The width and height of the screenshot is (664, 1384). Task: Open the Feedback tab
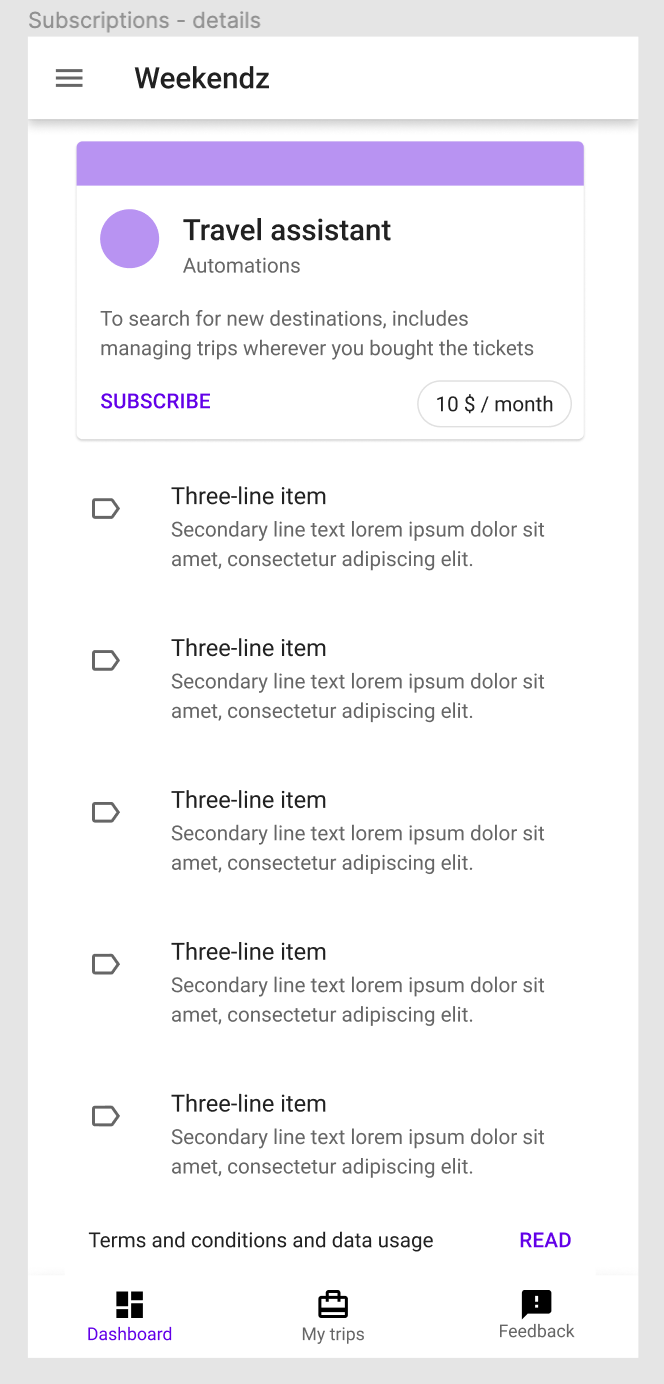coord(537,1315)
